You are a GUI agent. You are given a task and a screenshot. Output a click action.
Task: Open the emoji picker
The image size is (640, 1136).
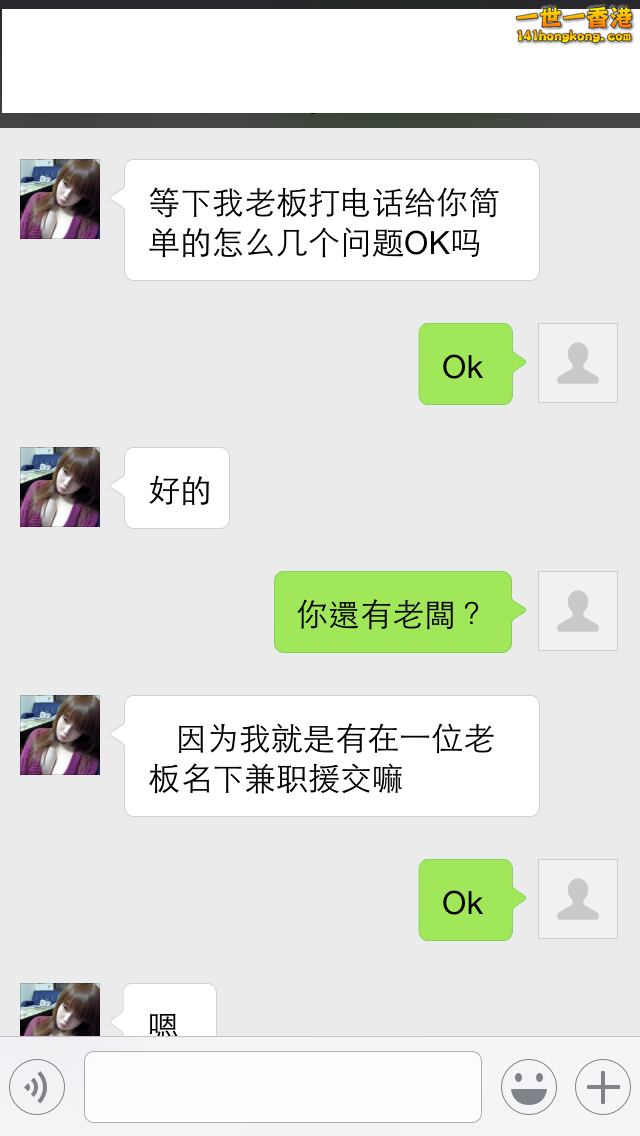coord(528,1087)
